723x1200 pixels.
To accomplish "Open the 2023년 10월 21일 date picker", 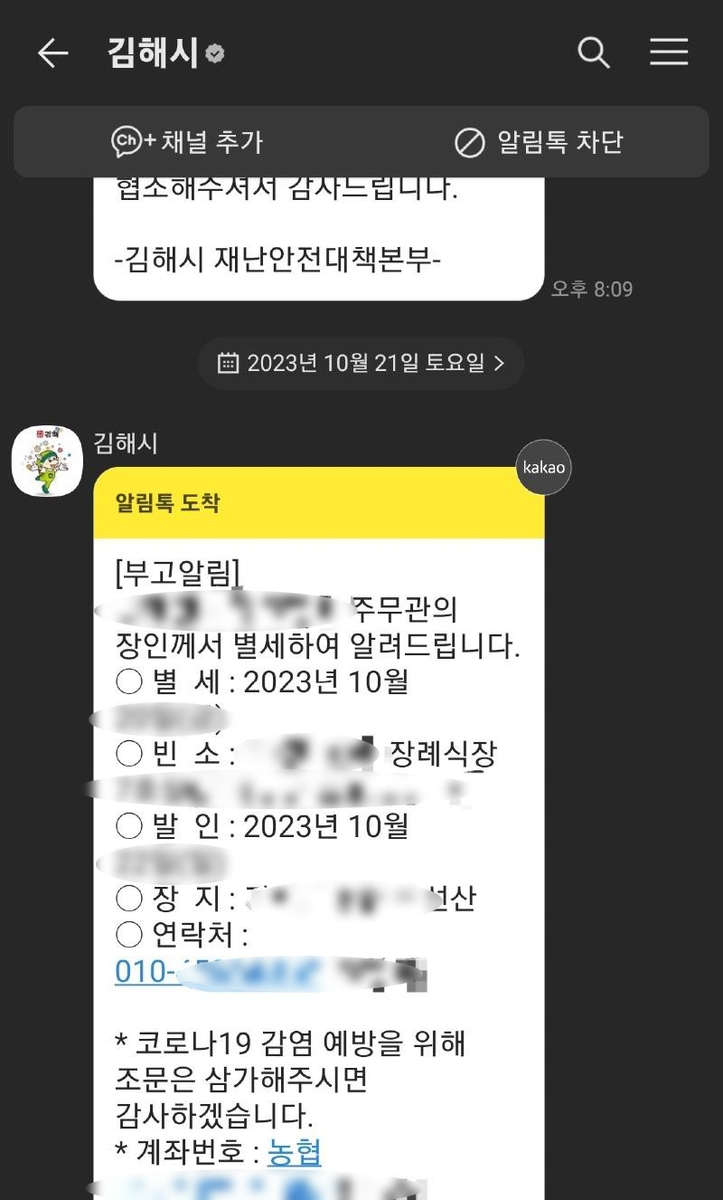I will coord(360,363).
